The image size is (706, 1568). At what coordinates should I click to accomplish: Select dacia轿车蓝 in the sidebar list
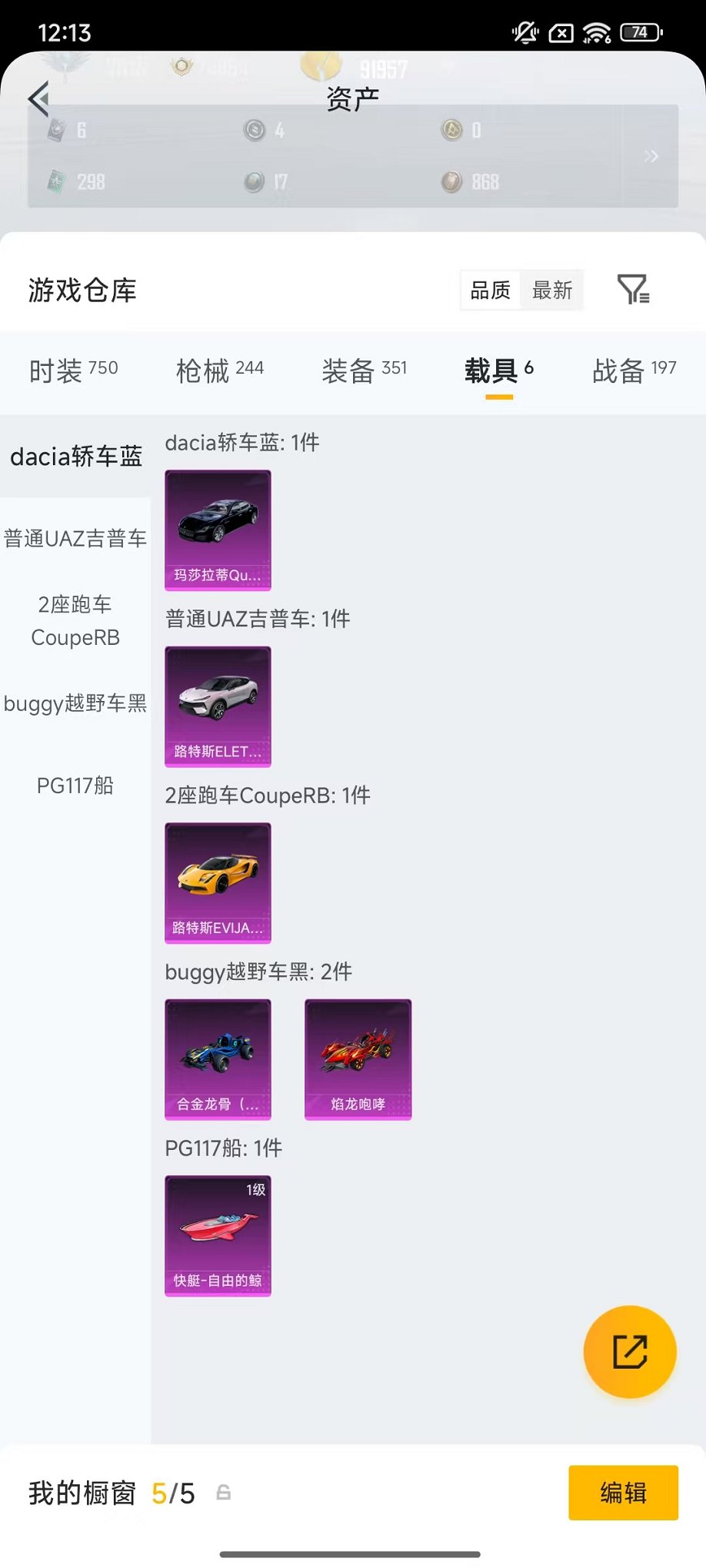(x=75, y=457)
